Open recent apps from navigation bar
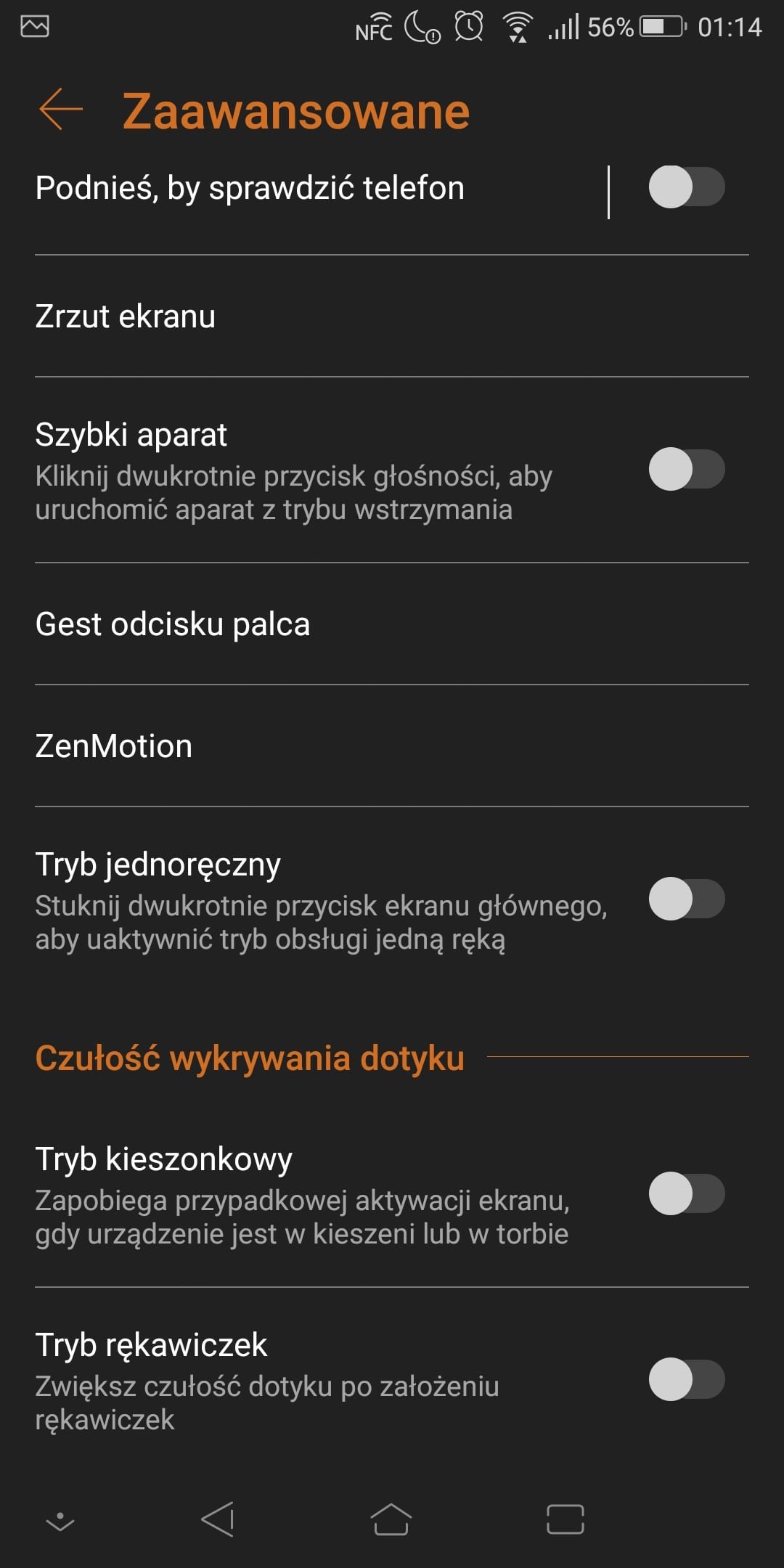Viewport: 784px width, 1568px height. (565, 1519)
